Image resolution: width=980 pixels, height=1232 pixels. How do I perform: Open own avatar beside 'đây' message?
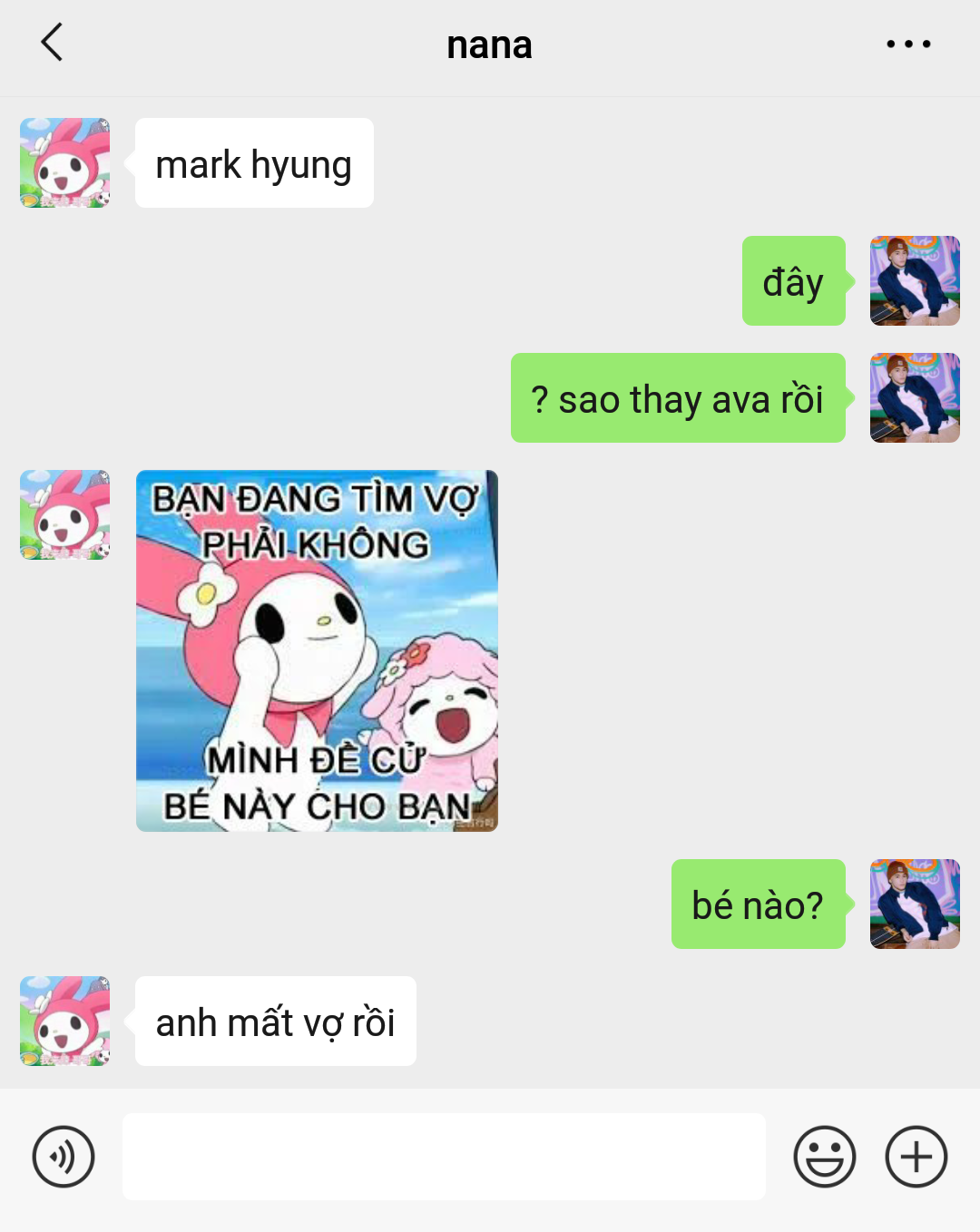click(x=915, y=280)
